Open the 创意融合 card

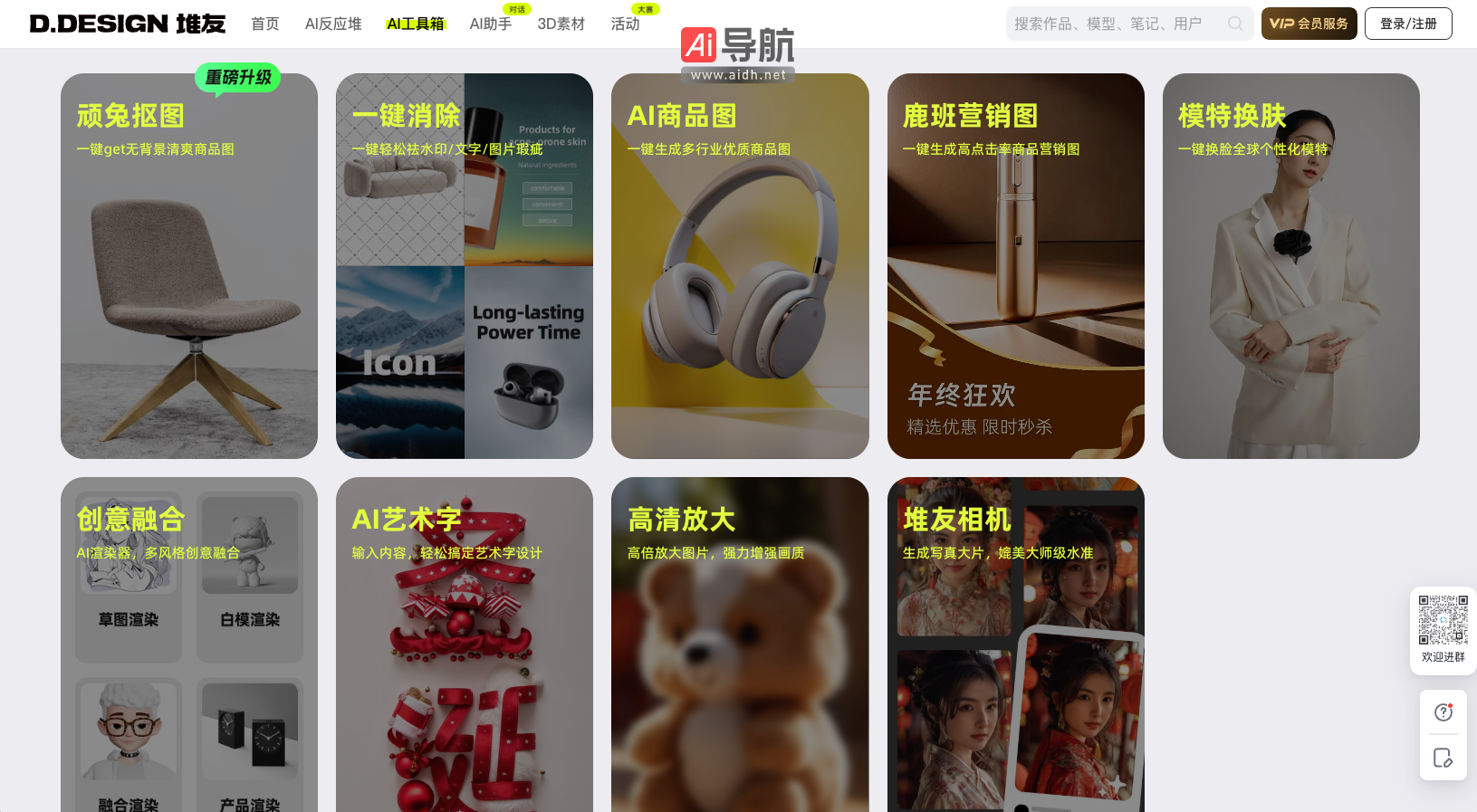pos(189,645)
